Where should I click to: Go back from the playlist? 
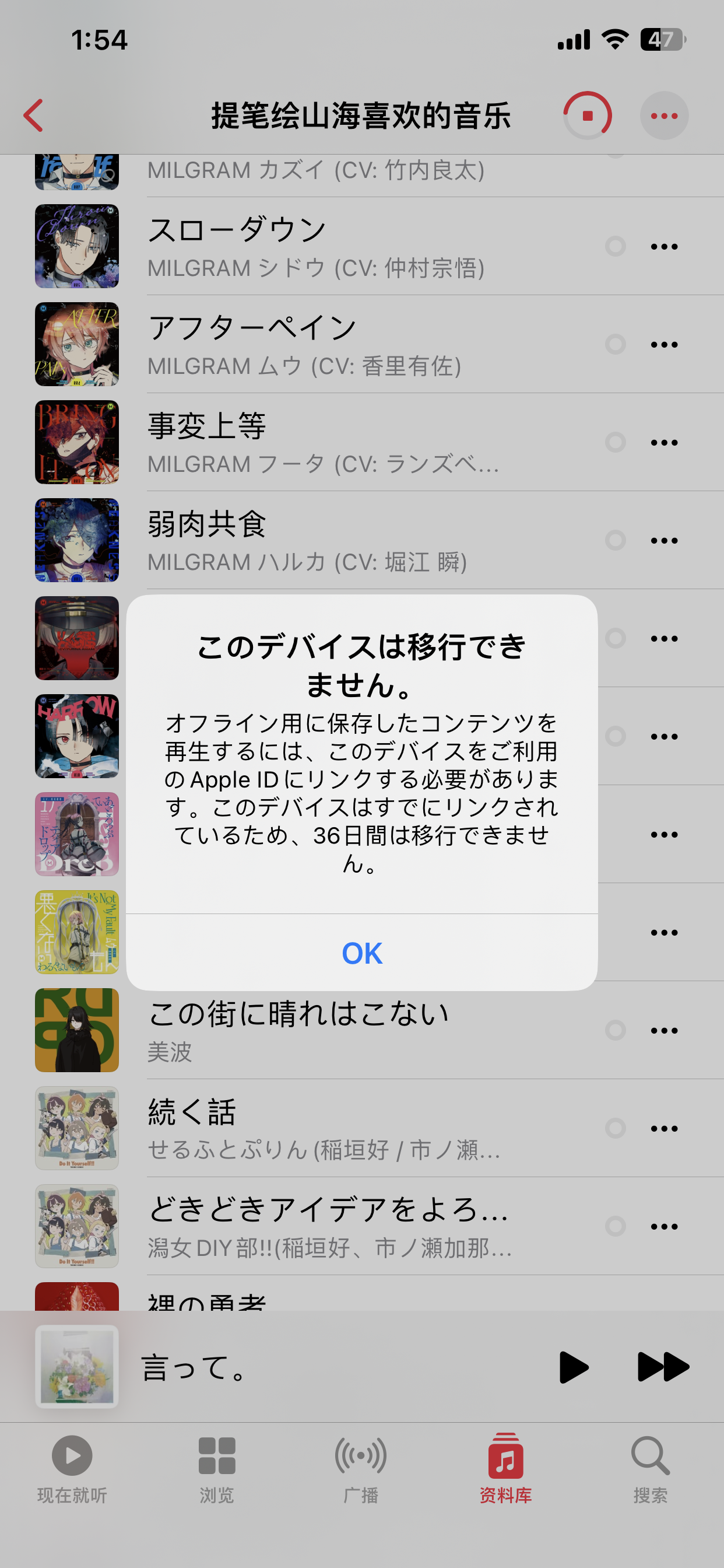coord(34,116)
